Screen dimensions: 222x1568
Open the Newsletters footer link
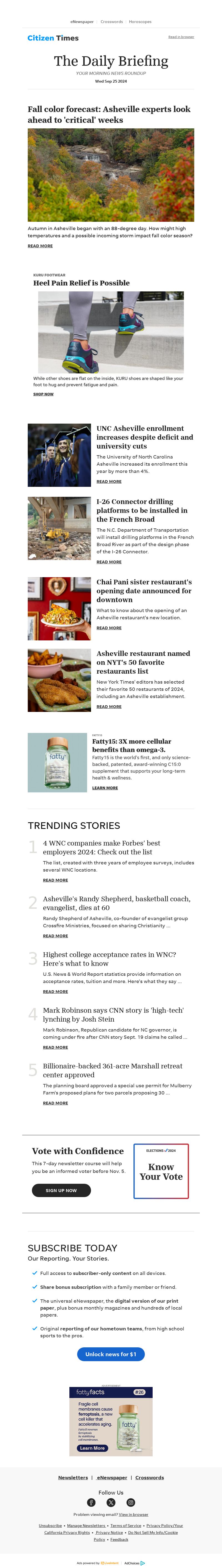click(x=73, y=1477)
